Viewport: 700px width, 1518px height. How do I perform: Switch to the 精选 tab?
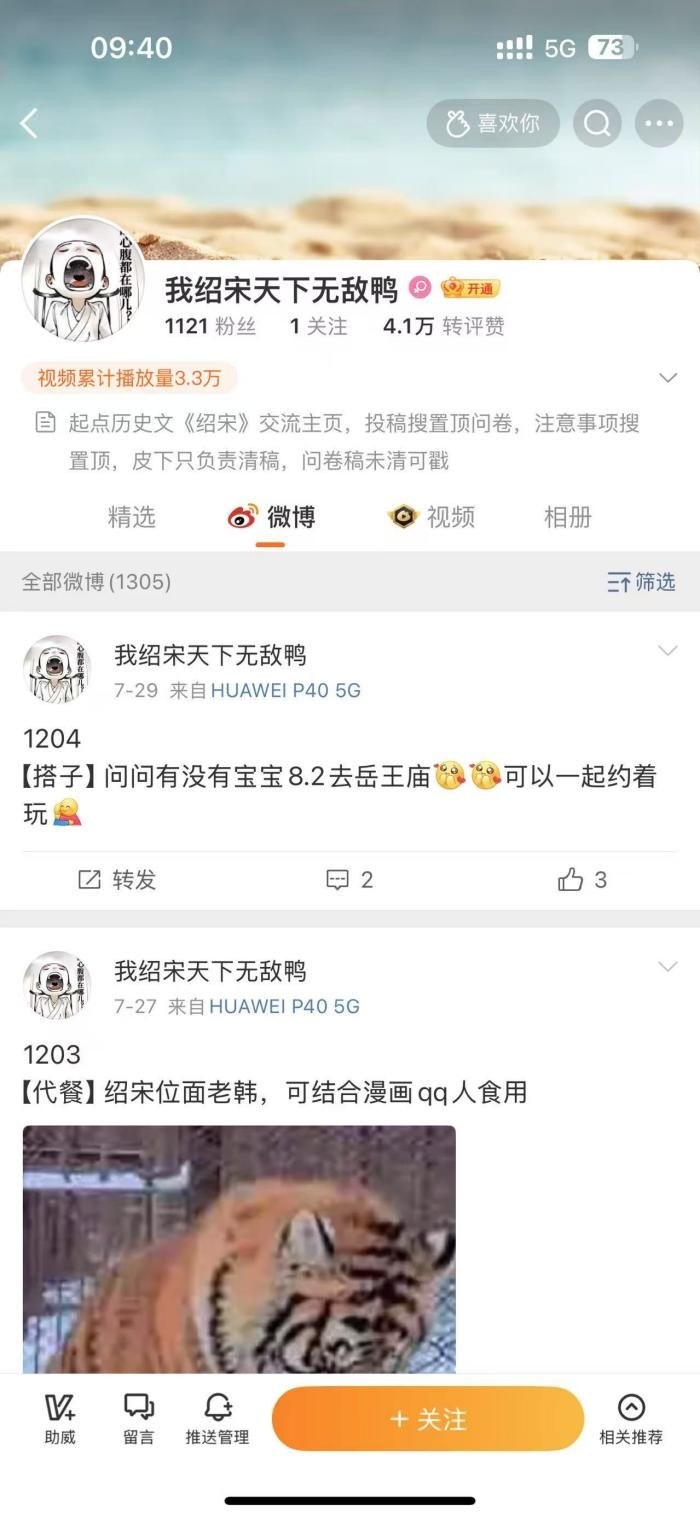tap(132, 517)
